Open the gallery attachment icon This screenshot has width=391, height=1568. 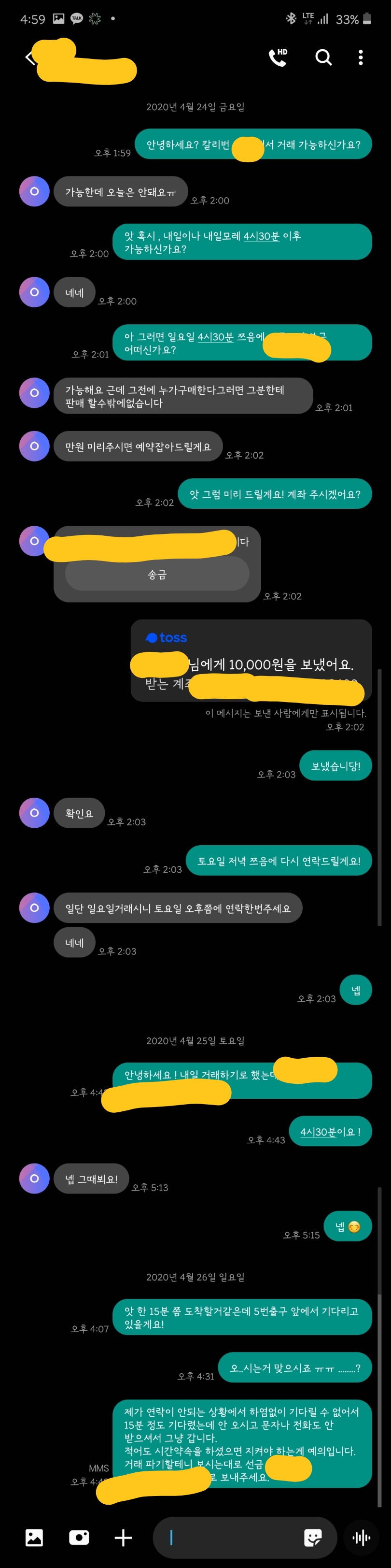click(x=34, y=1537)
